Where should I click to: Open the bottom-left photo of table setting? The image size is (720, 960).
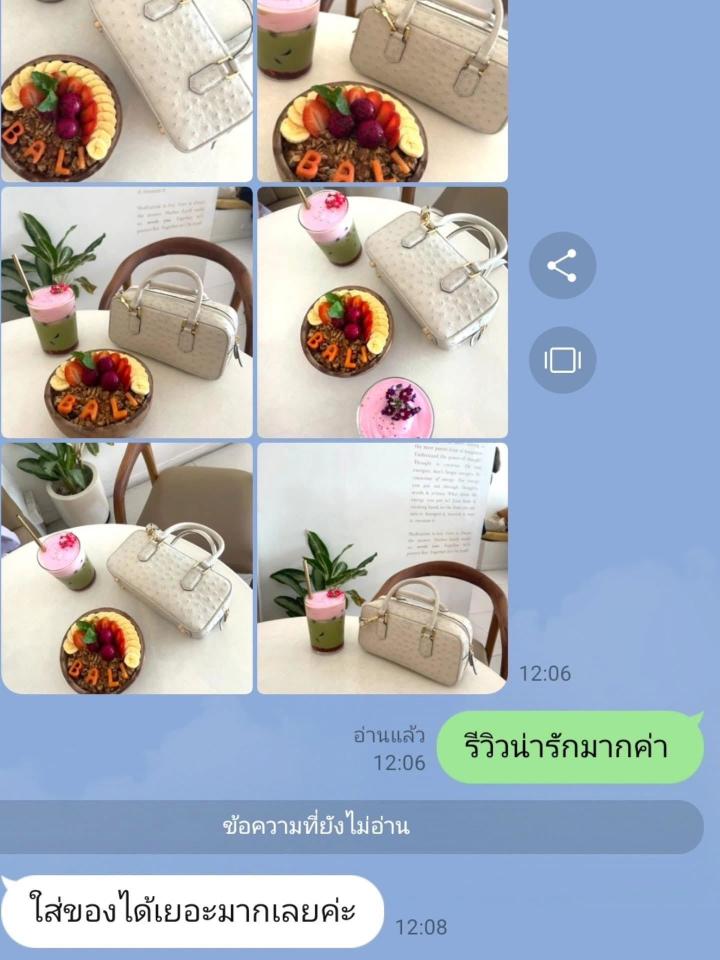point(126,568)
